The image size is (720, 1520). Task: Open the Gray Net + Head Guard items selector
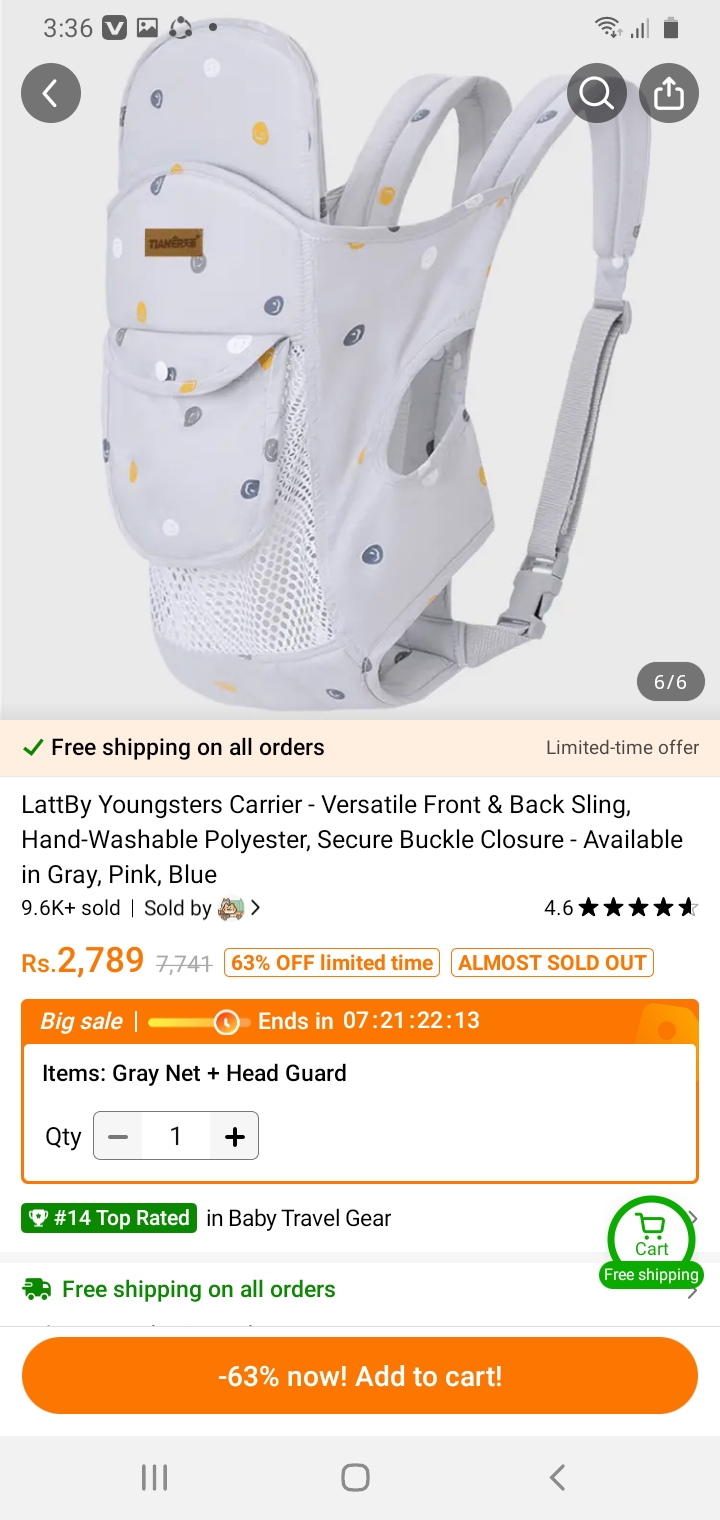(x=194, y=1073)
